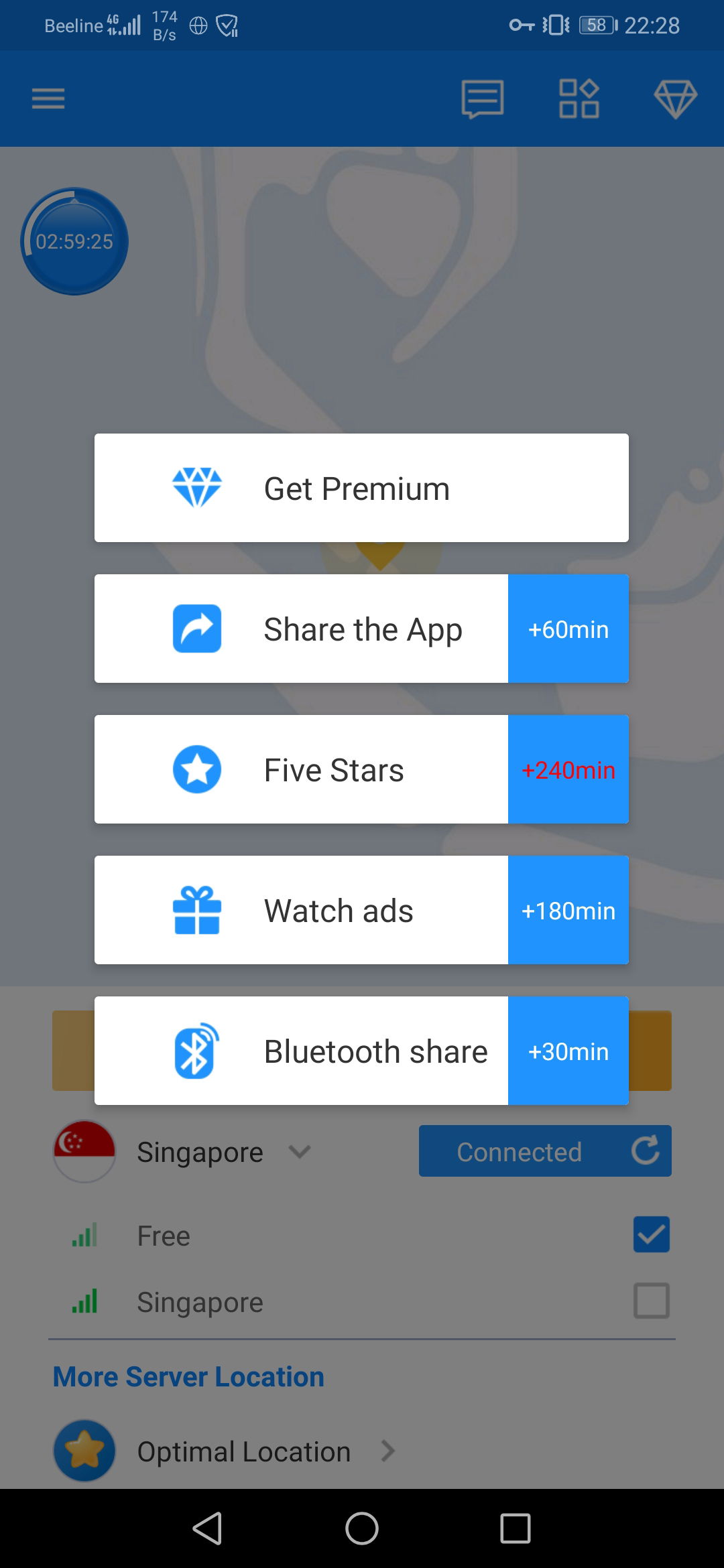
Task: Select Bluetooth share for +30min
Action: (x=361, y=1051)
